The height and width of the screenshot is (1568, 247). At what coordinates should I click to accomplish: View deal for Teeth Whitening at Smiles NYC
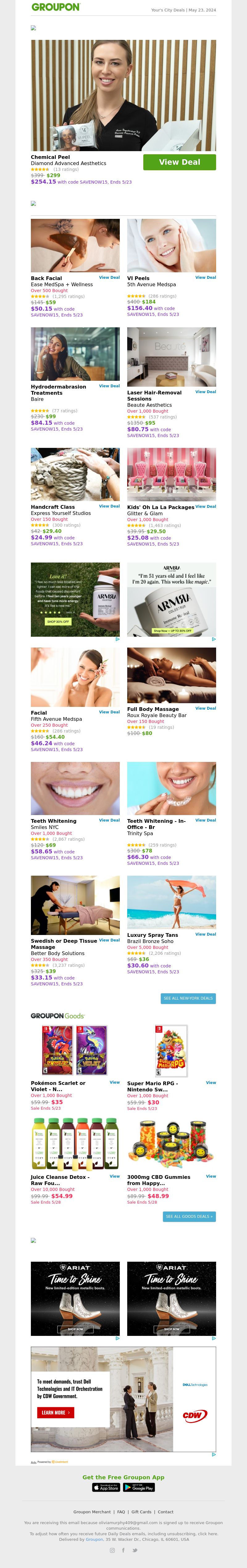[x=109, y=820]
